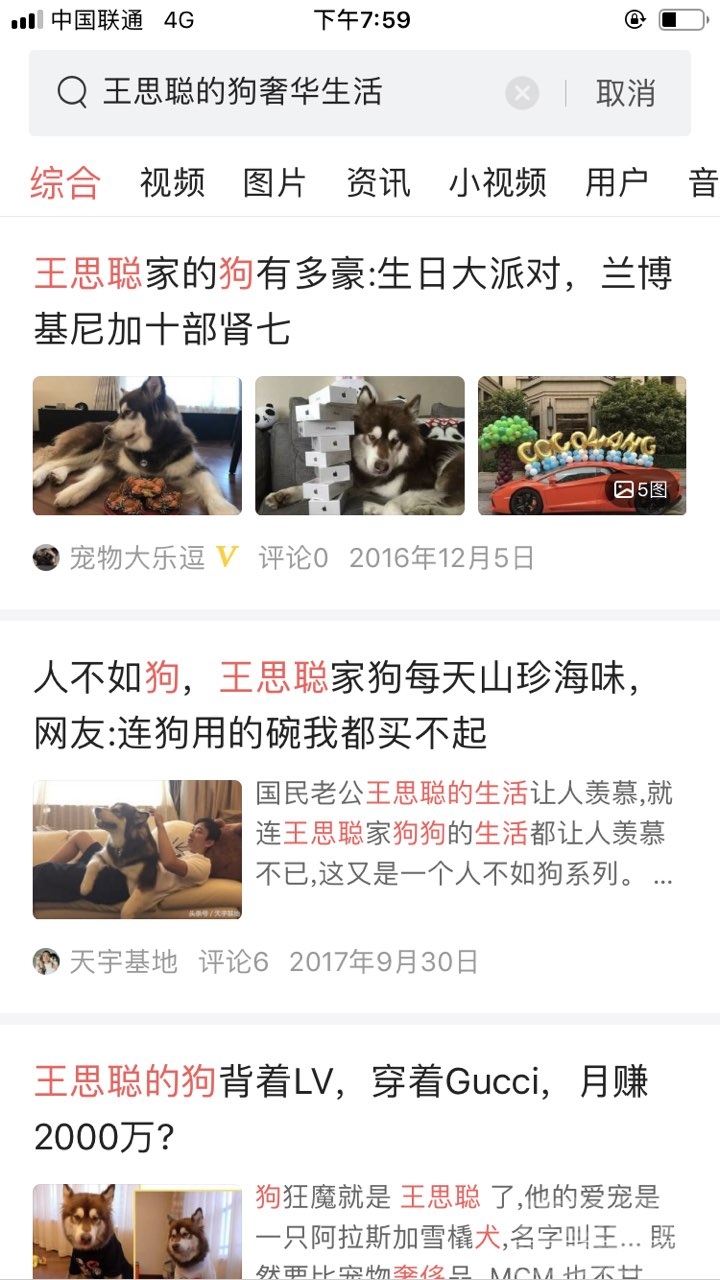Open the 5图 Lamborghini photo gallery
The image size is (720, 1280).
coord(582,445)
